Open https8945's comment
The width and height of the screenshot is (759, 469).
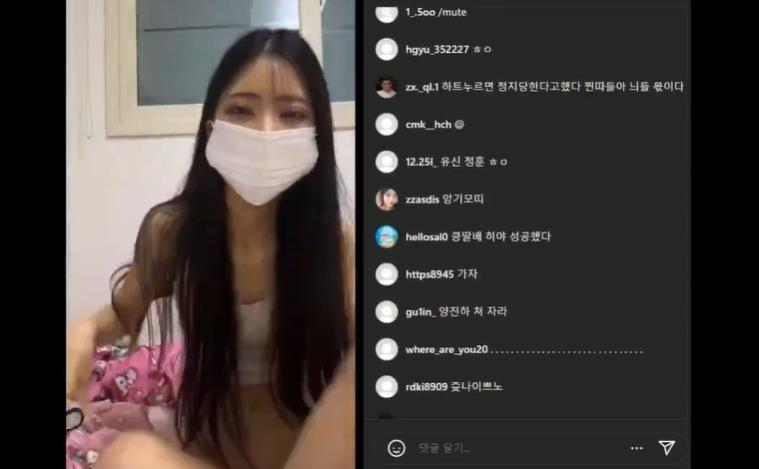click(x=441, y=274)
